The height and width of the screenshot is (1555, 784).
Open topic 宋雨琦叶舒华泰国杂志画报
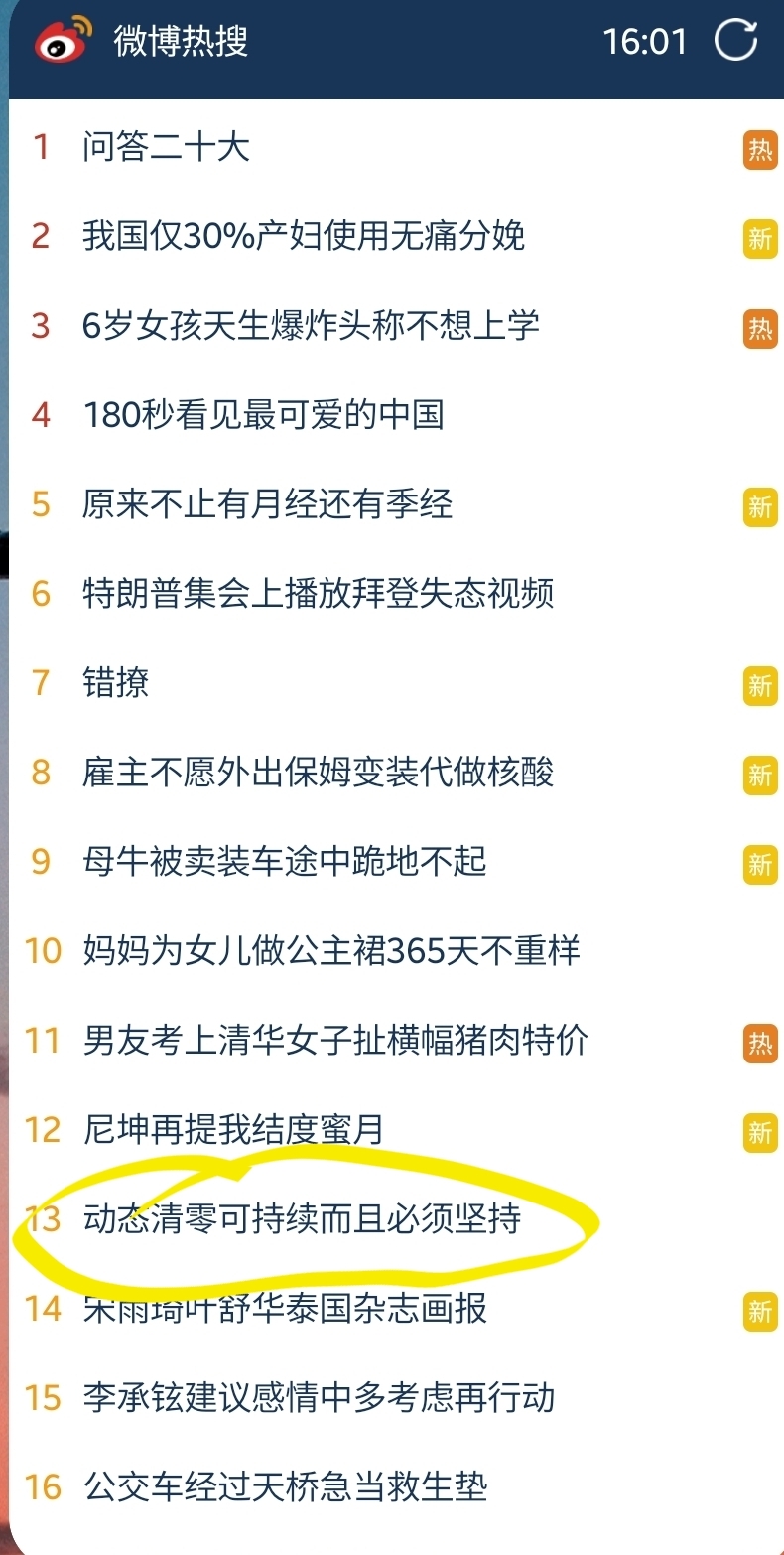tap(285, 1309)
